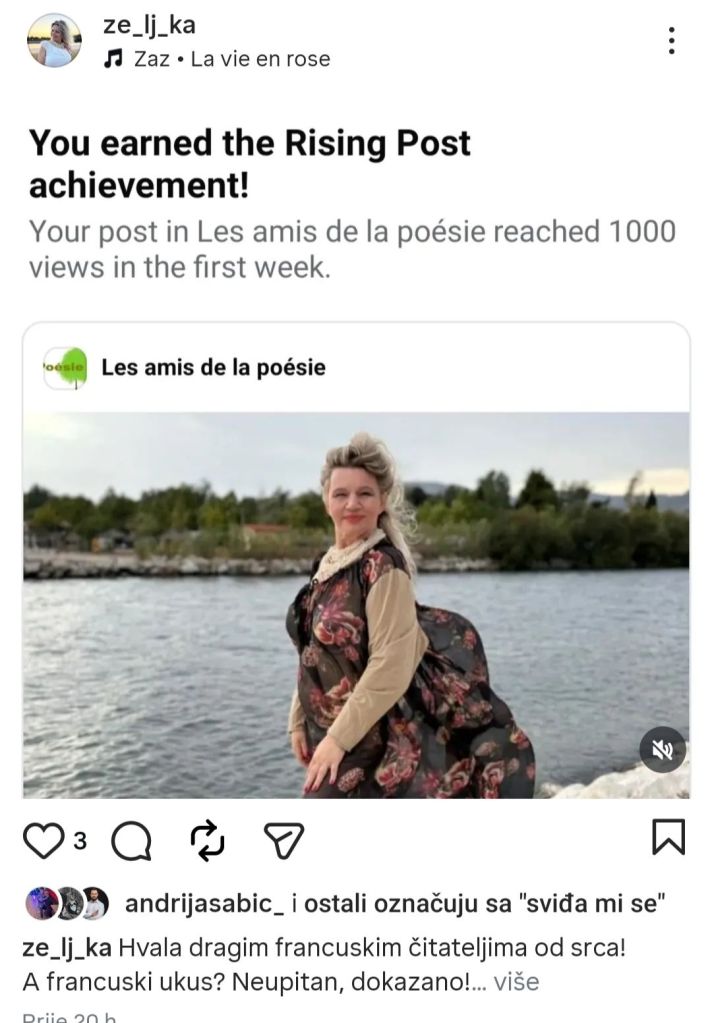
Task: Open the ze_lj_ka username at the top
Action: [x=149, y=26]
